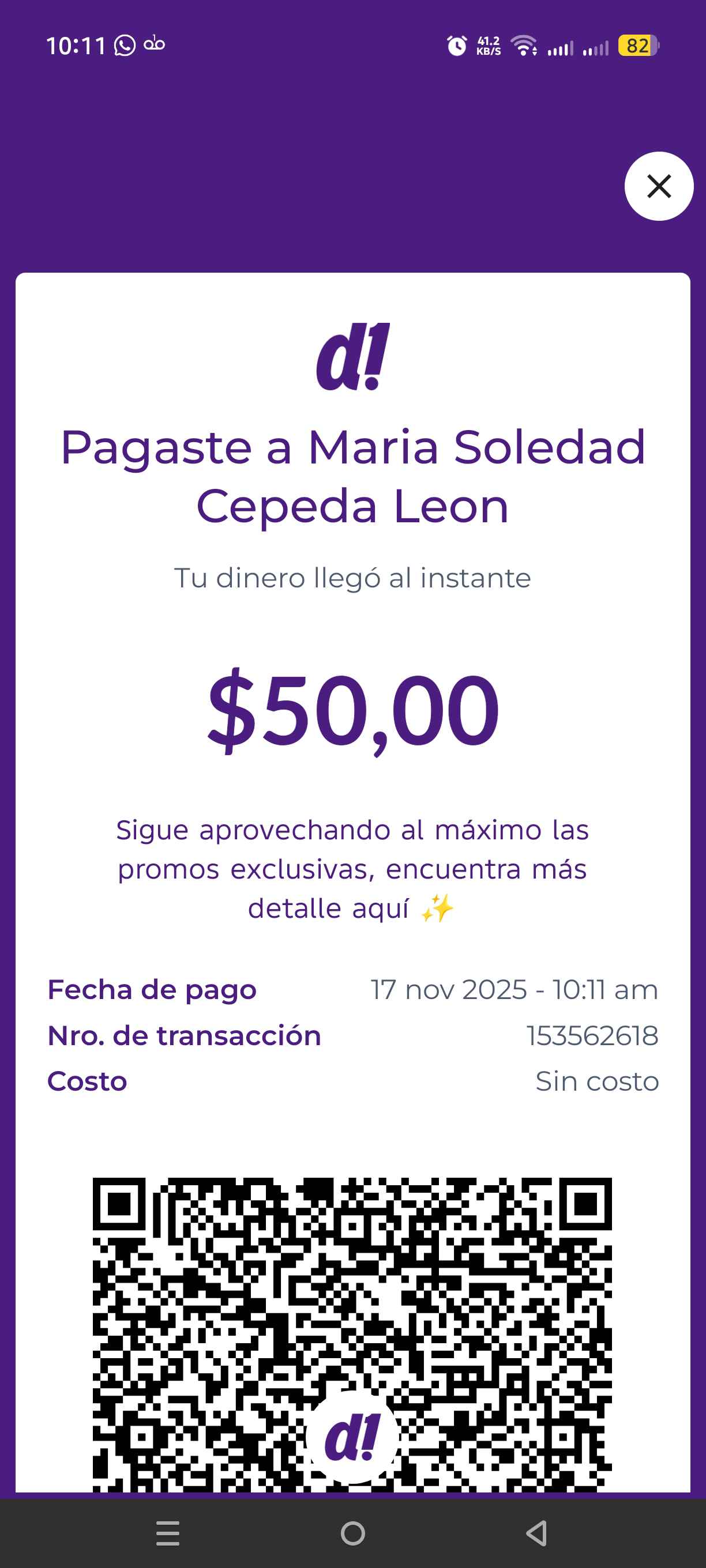The height and width of the screenshot is (1568, 706).
Task: Open the recent apps menu
Action: pyautogui.click(x=167, y=1533)
